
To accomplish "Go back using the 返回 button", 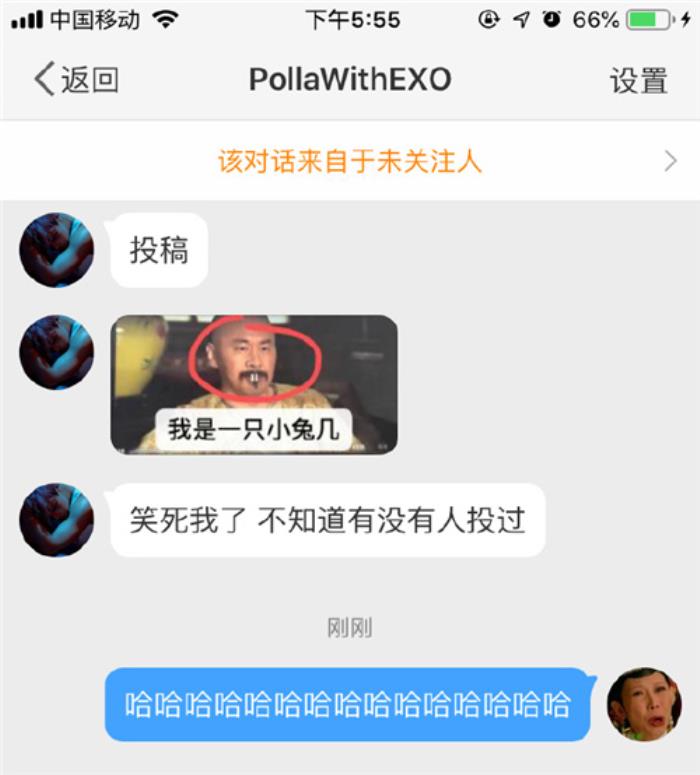I will click(x=76, y=80).
